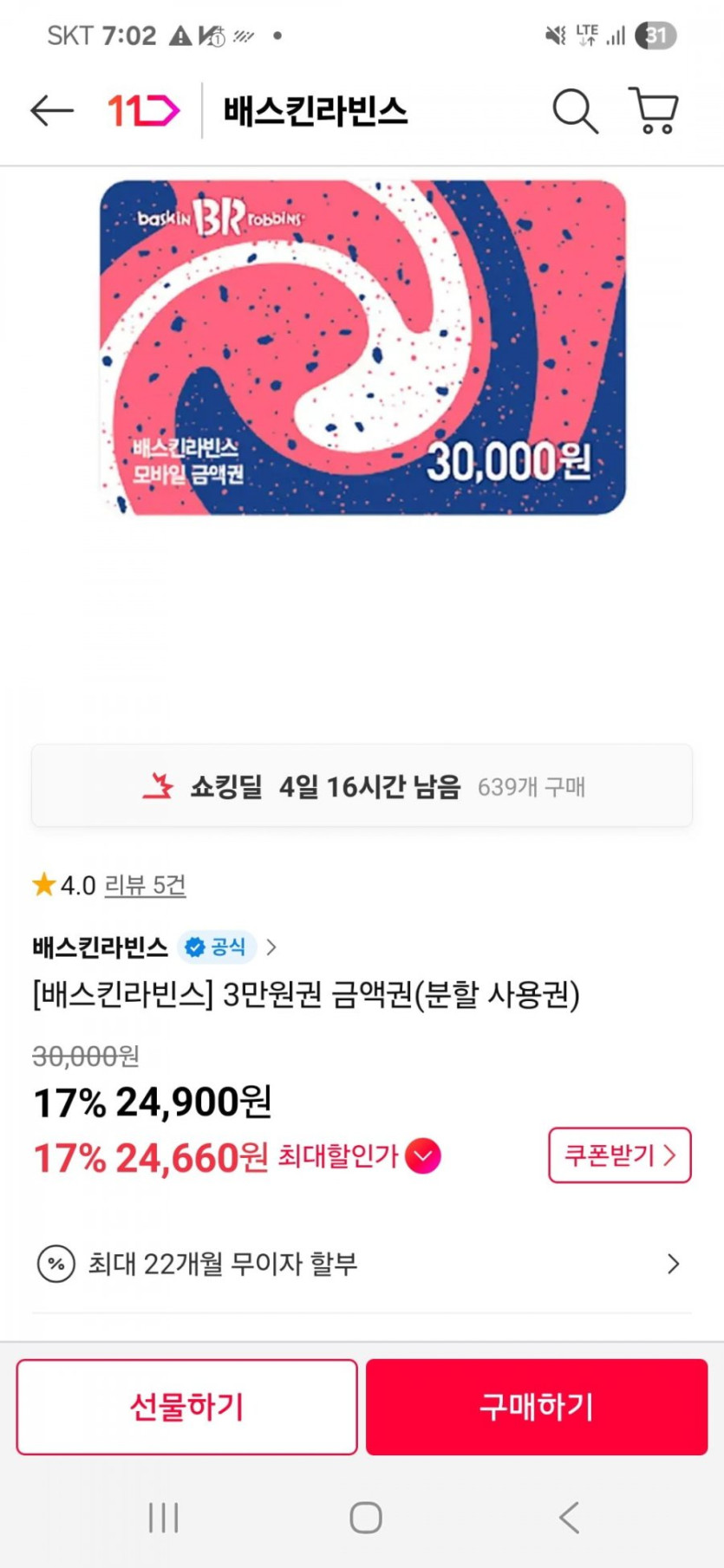This screenshot has width=724, height=1568.
Task: Open the 11st home logo
Action: pos(143,111)
